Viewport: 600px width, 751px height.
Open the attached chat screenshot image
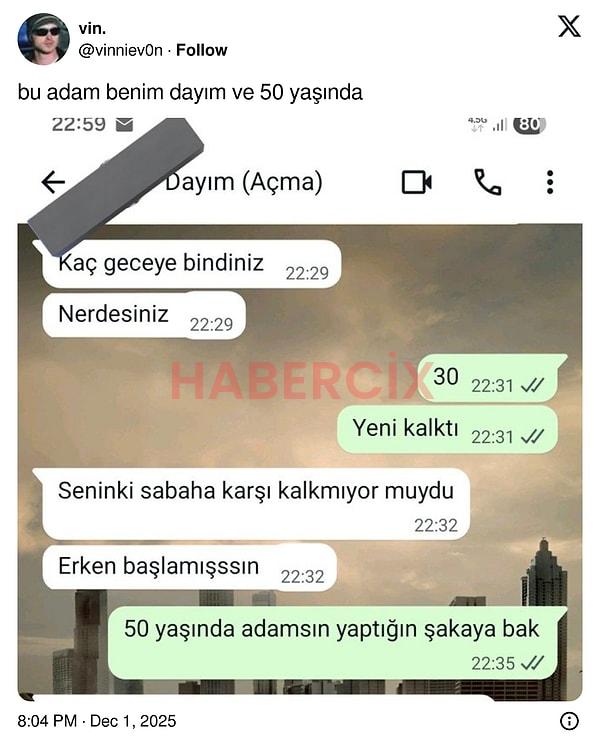[x=300, y=410]
